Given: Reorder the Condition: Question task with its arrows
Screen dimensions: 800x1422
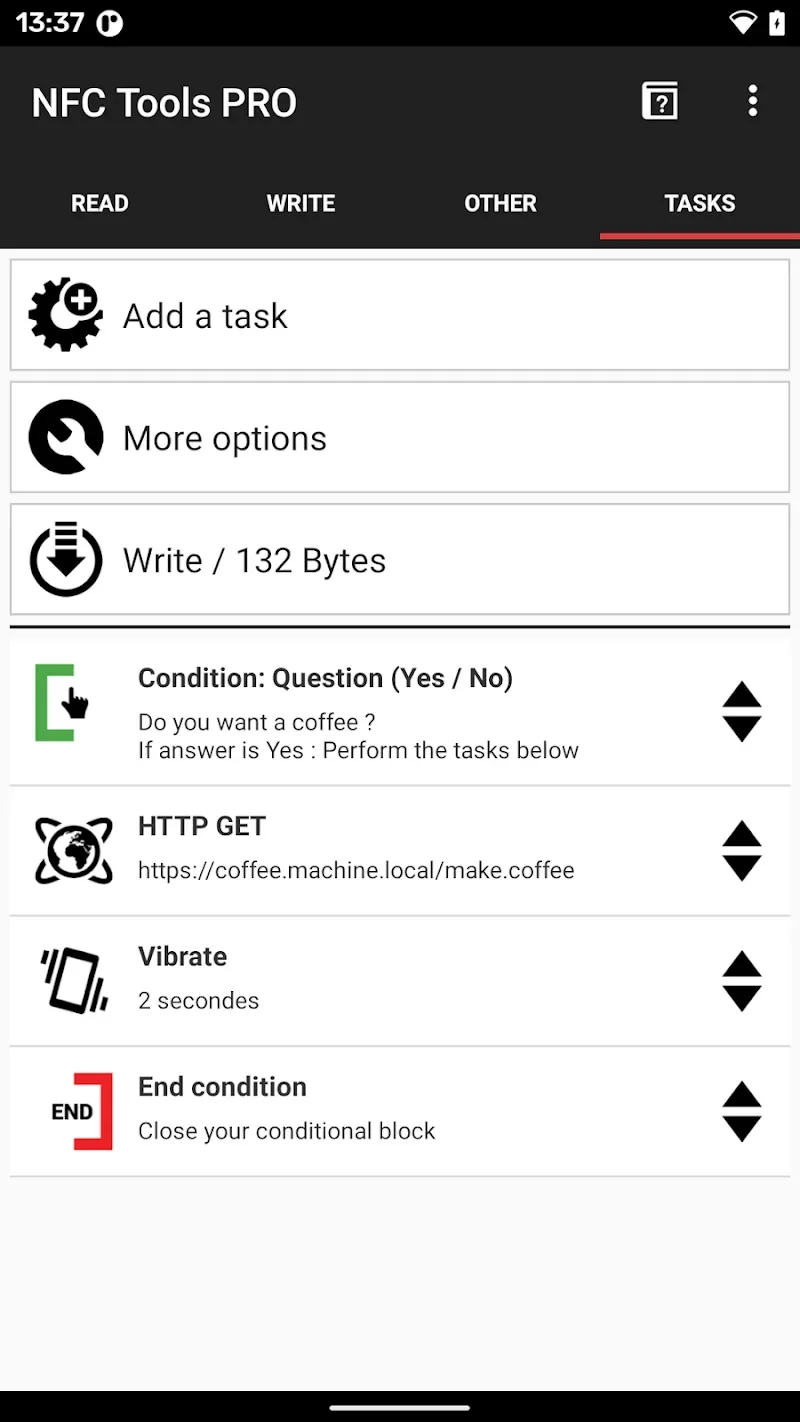Looking at the screenshot, I should 742,712.
